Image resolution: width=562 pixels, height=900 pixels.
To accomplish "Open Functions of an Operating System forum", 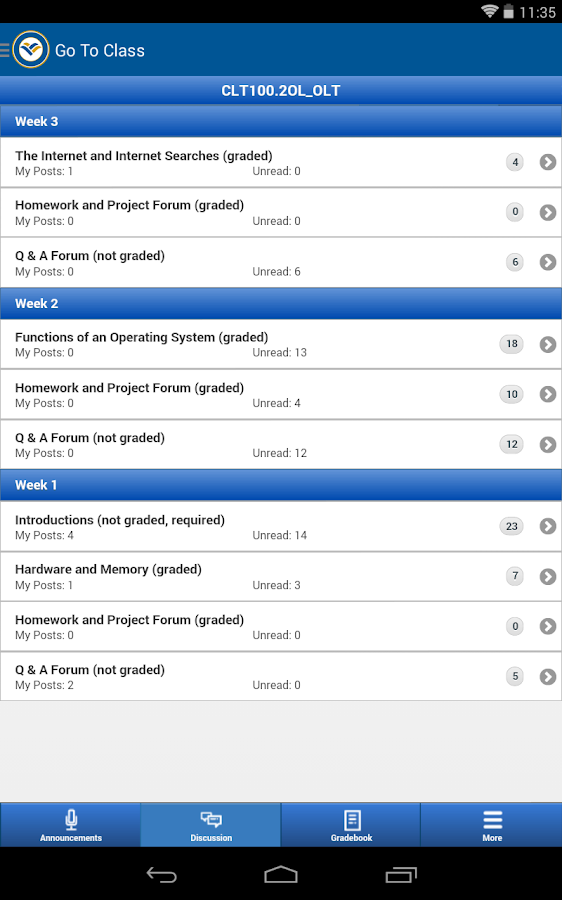I will coord(281,344).
